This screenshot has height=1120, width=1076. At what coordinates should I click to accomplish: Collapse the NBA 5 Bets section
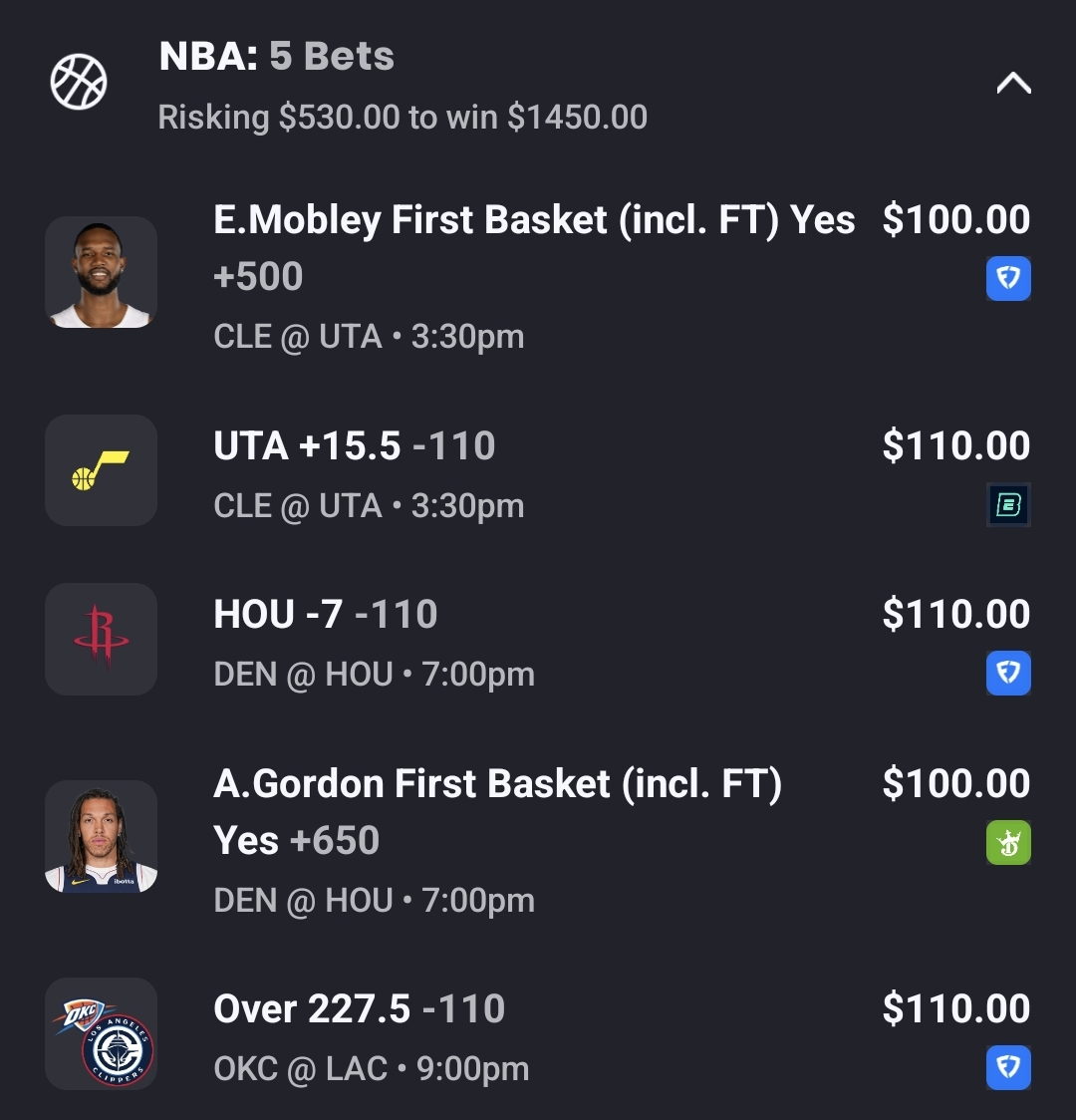[1013, 84]
